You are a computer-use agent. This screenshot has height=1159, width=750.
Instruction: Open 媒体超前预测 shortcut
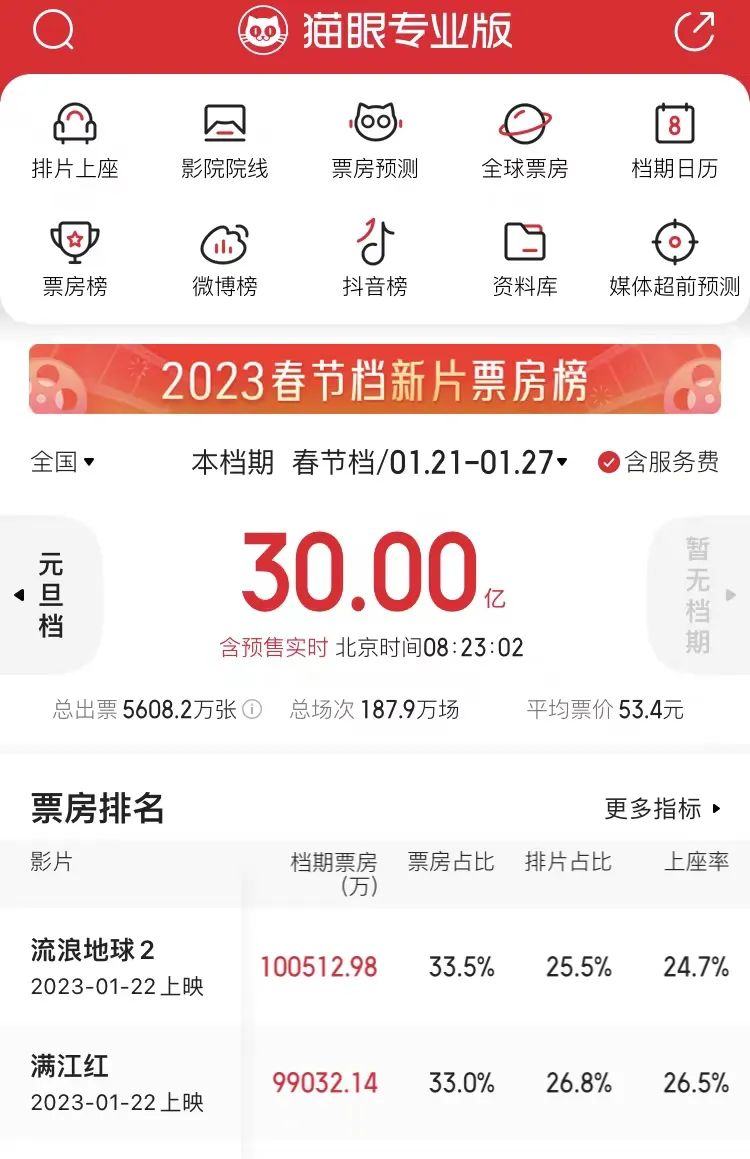pos(675,259)
